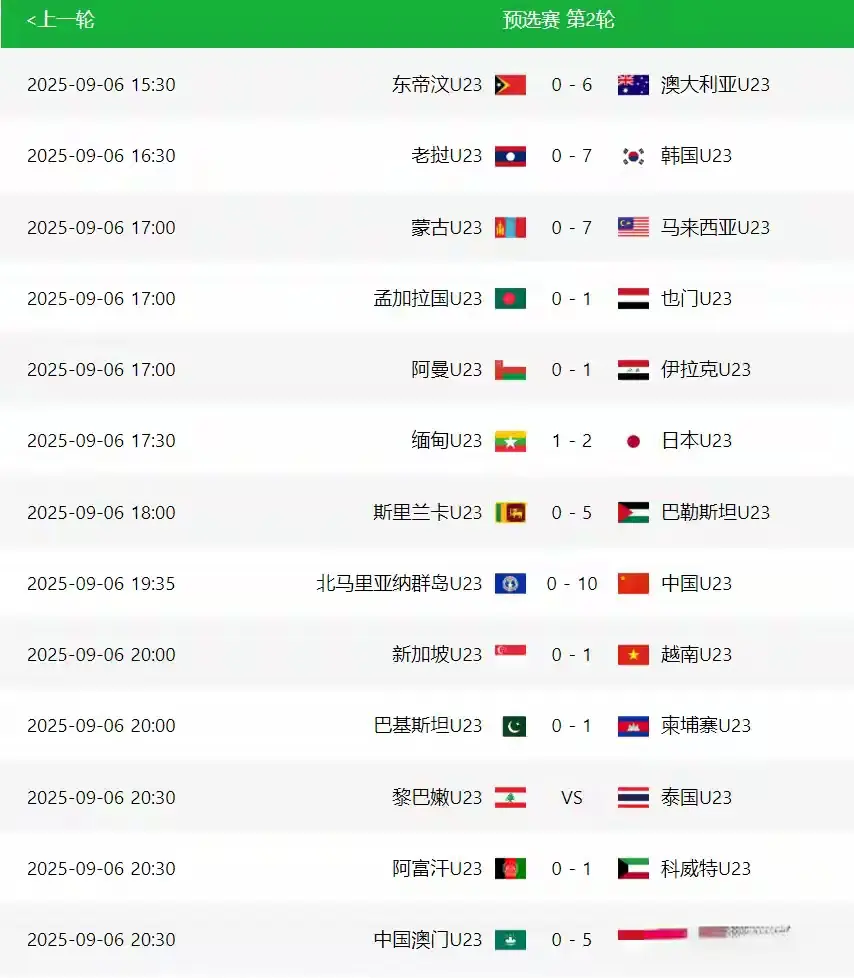
Task: View the 巴基斯坦U23 vs 柬埔寨U23 match
Action: coord(571,726)
